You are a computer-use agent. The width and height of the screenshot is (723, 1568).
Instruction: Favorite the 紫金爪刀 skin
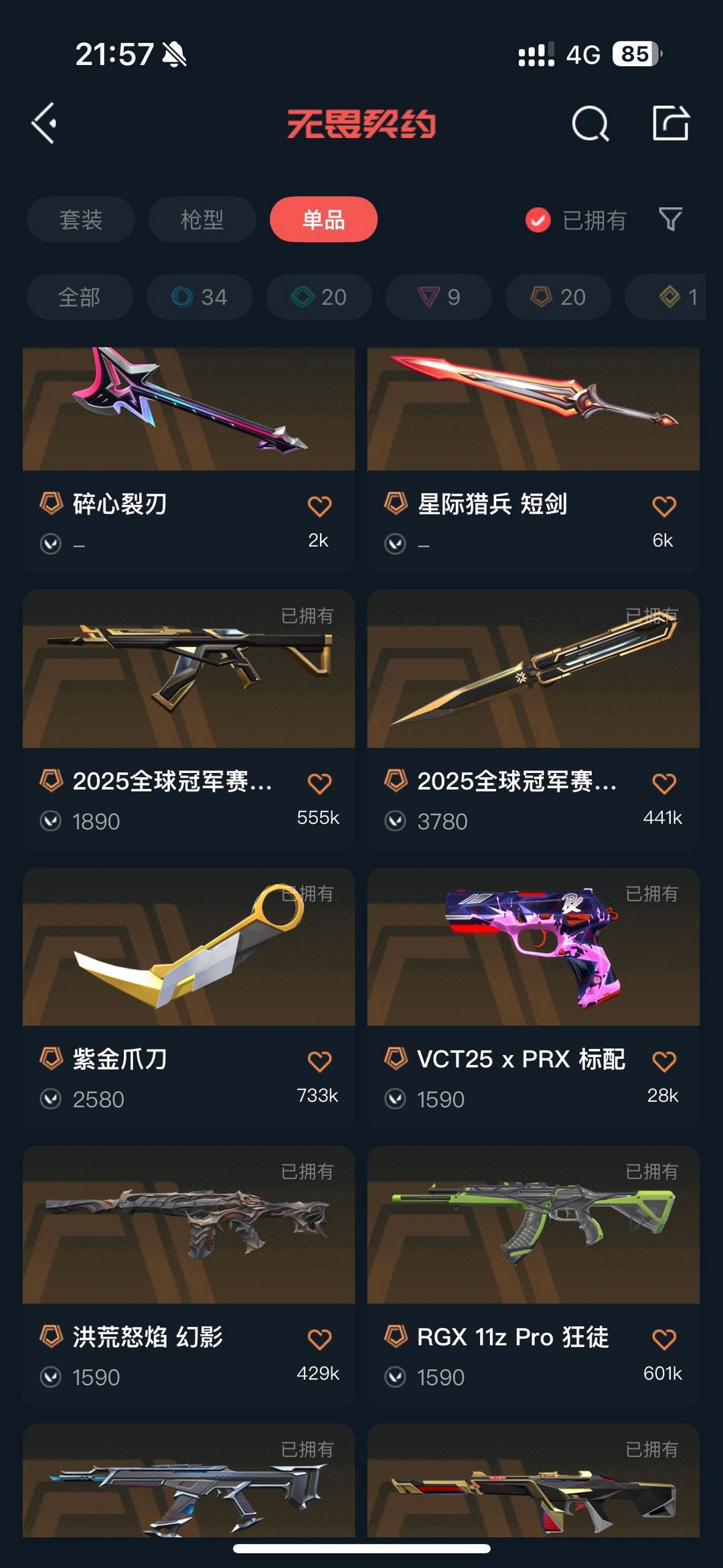320,1060
